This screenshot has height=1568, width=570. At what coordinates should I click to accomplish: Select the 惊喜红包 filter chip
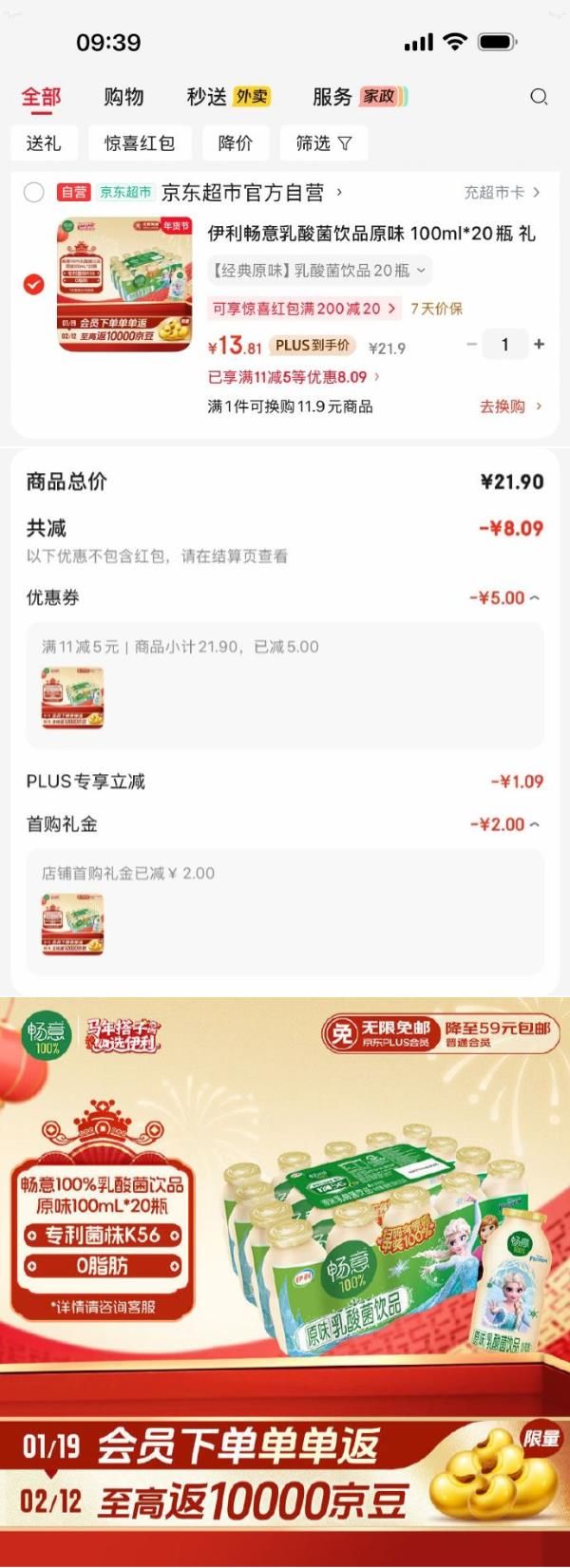tap(140, 143)
